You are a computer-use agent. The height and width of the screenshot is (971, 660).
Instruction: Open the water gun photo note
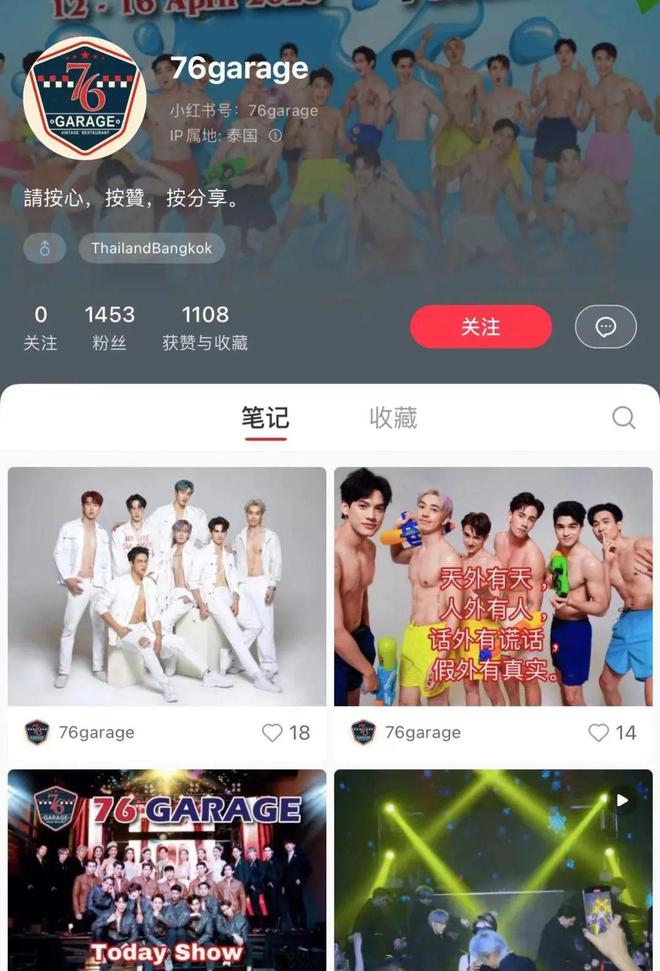tap(493, 586)
